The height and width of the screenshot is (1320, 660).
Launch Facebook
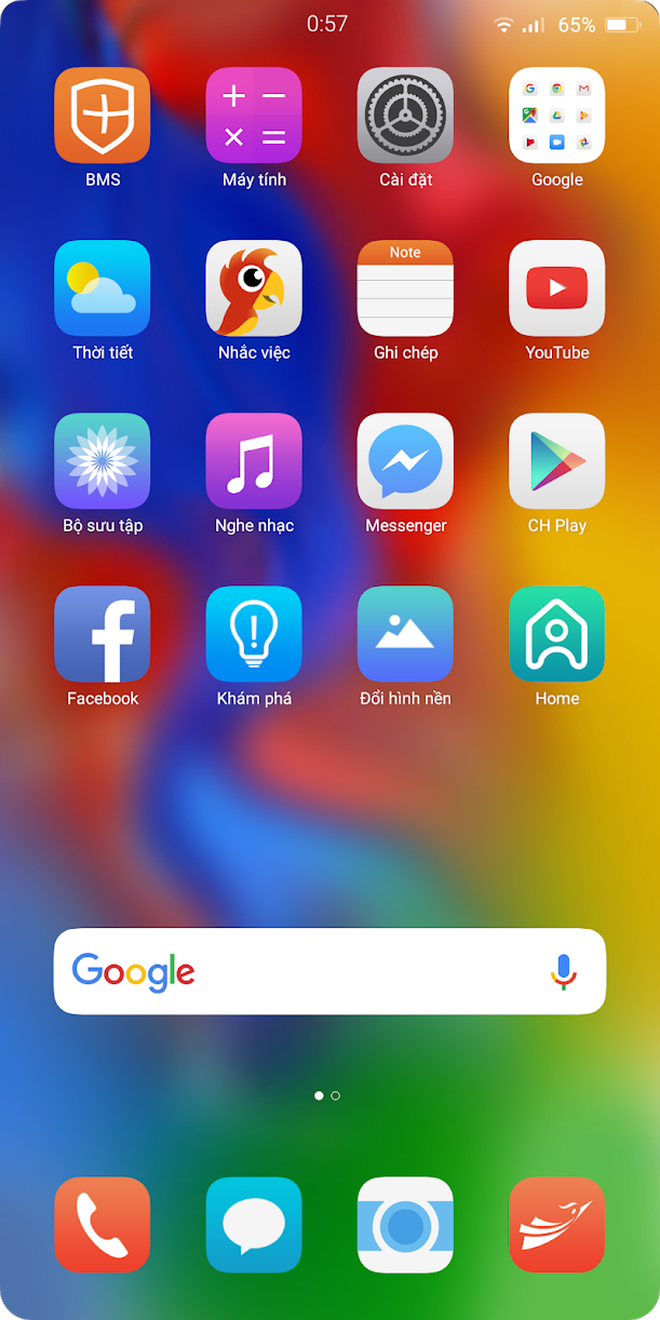coord(102,634)
